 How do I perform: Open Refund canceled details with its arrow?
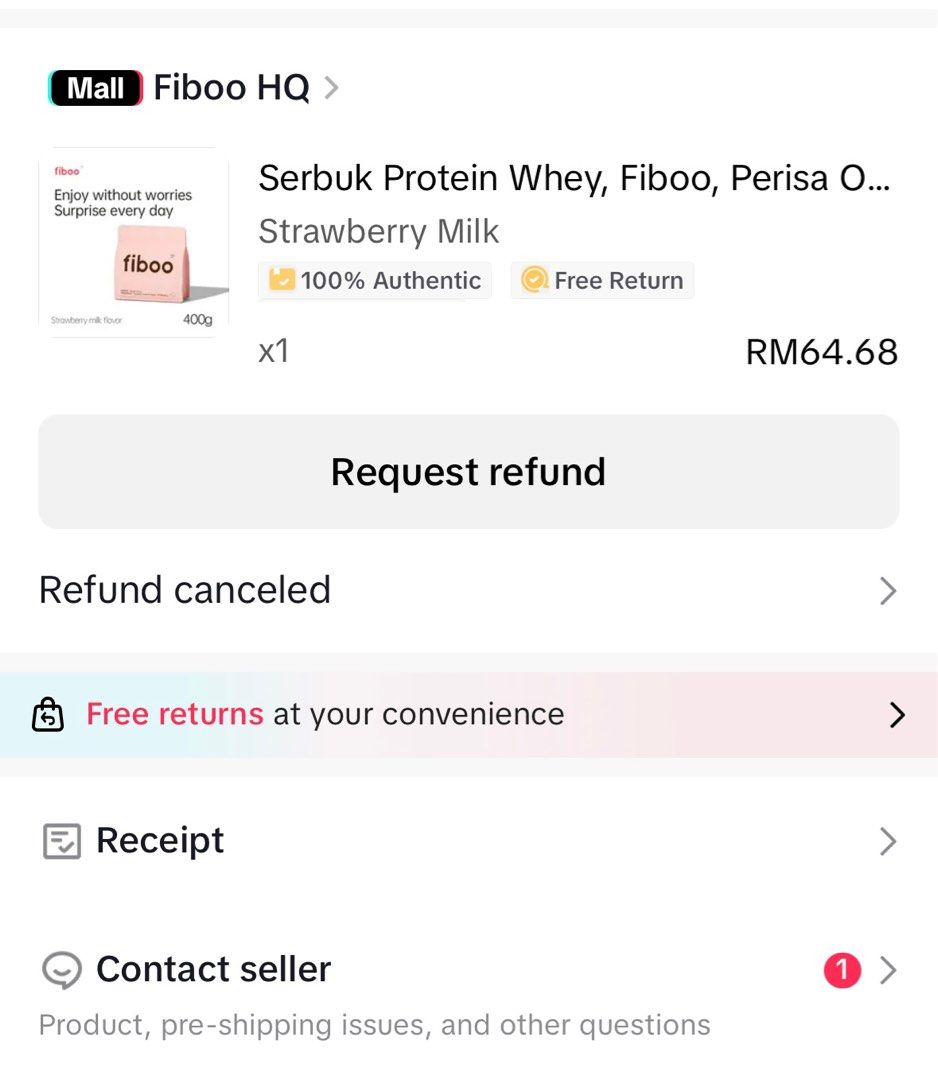coord(888,591)
